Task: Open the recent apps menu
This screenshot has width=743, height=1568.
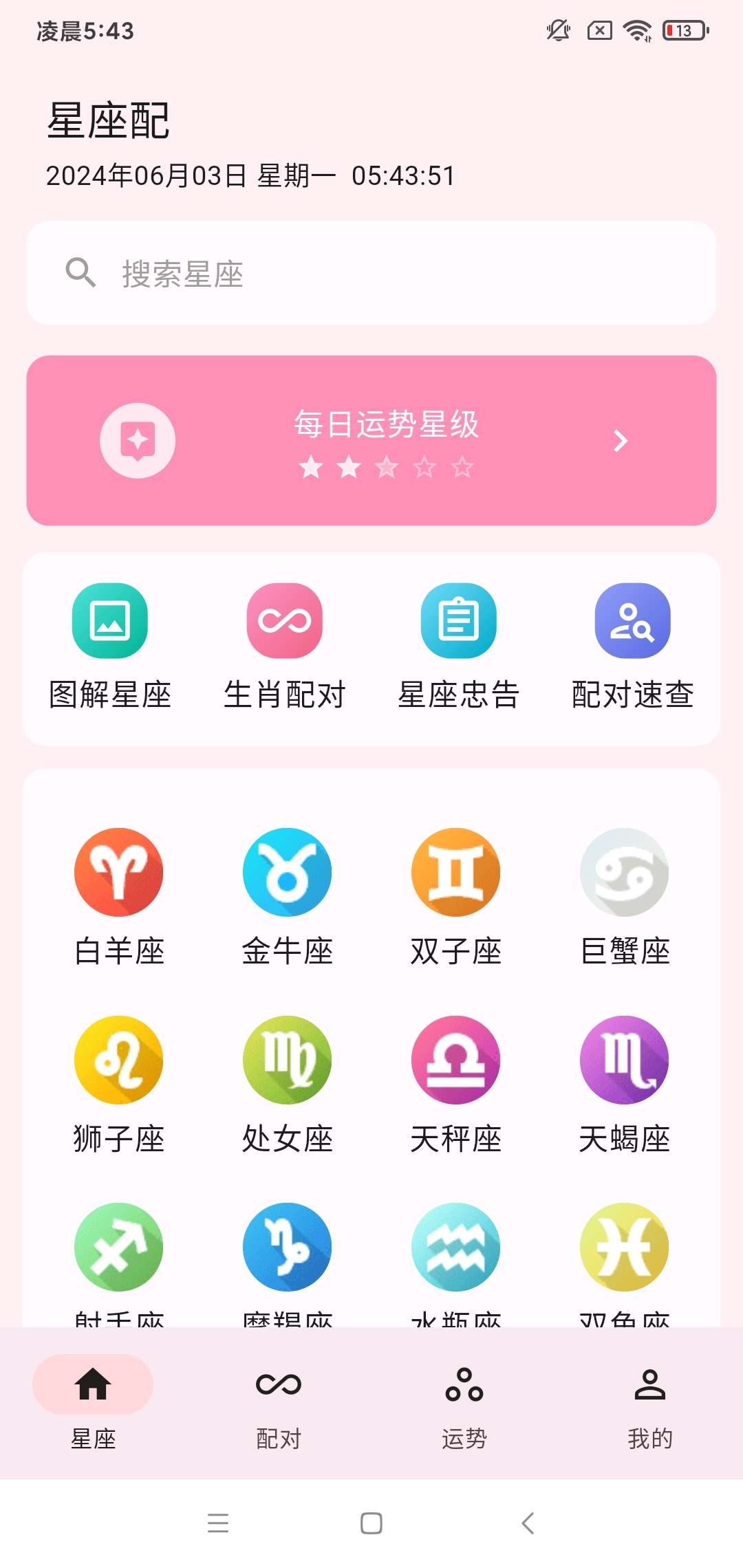Action: coord(218,1523)
